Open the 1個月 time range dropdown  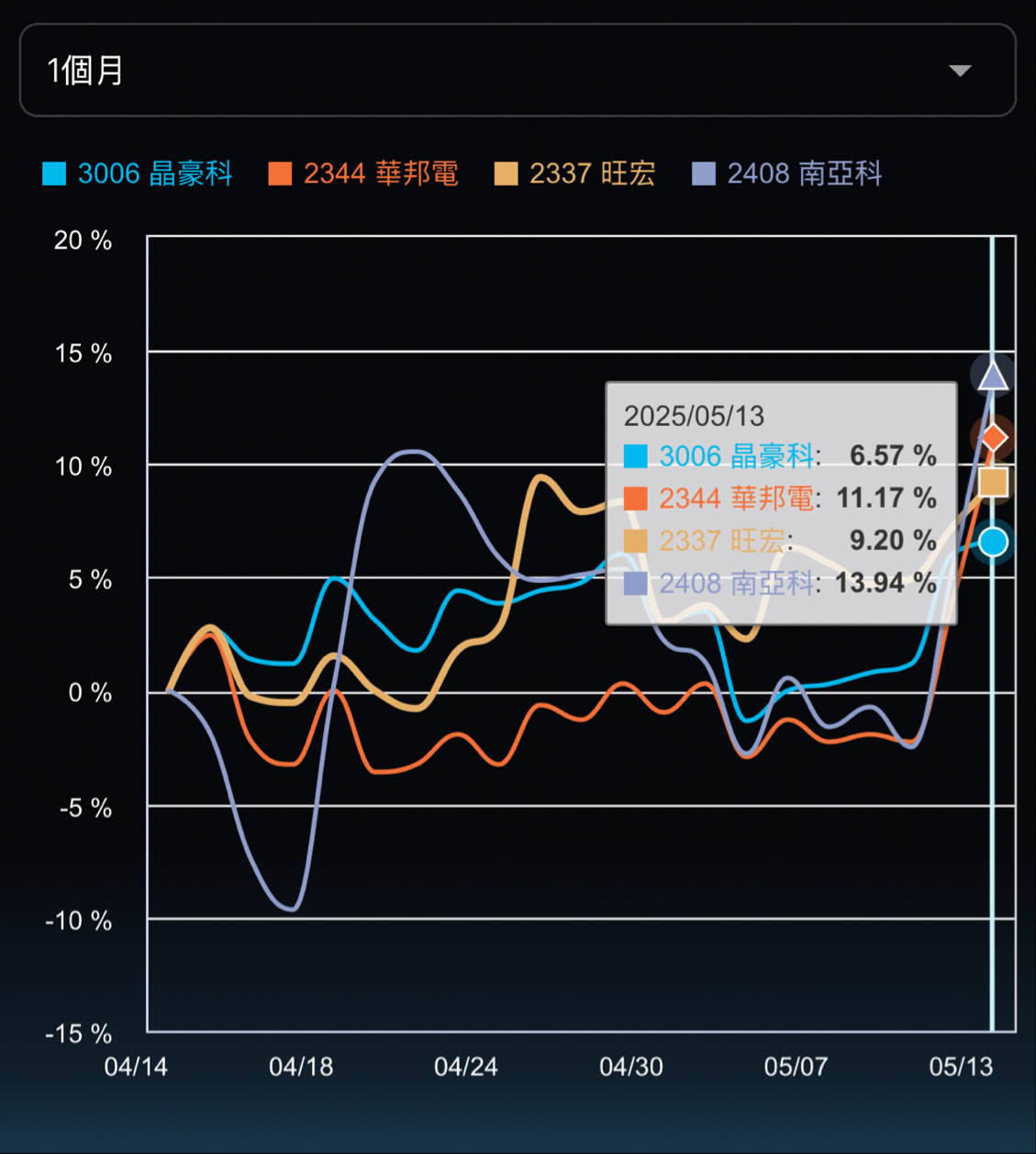tap(517, 71)
